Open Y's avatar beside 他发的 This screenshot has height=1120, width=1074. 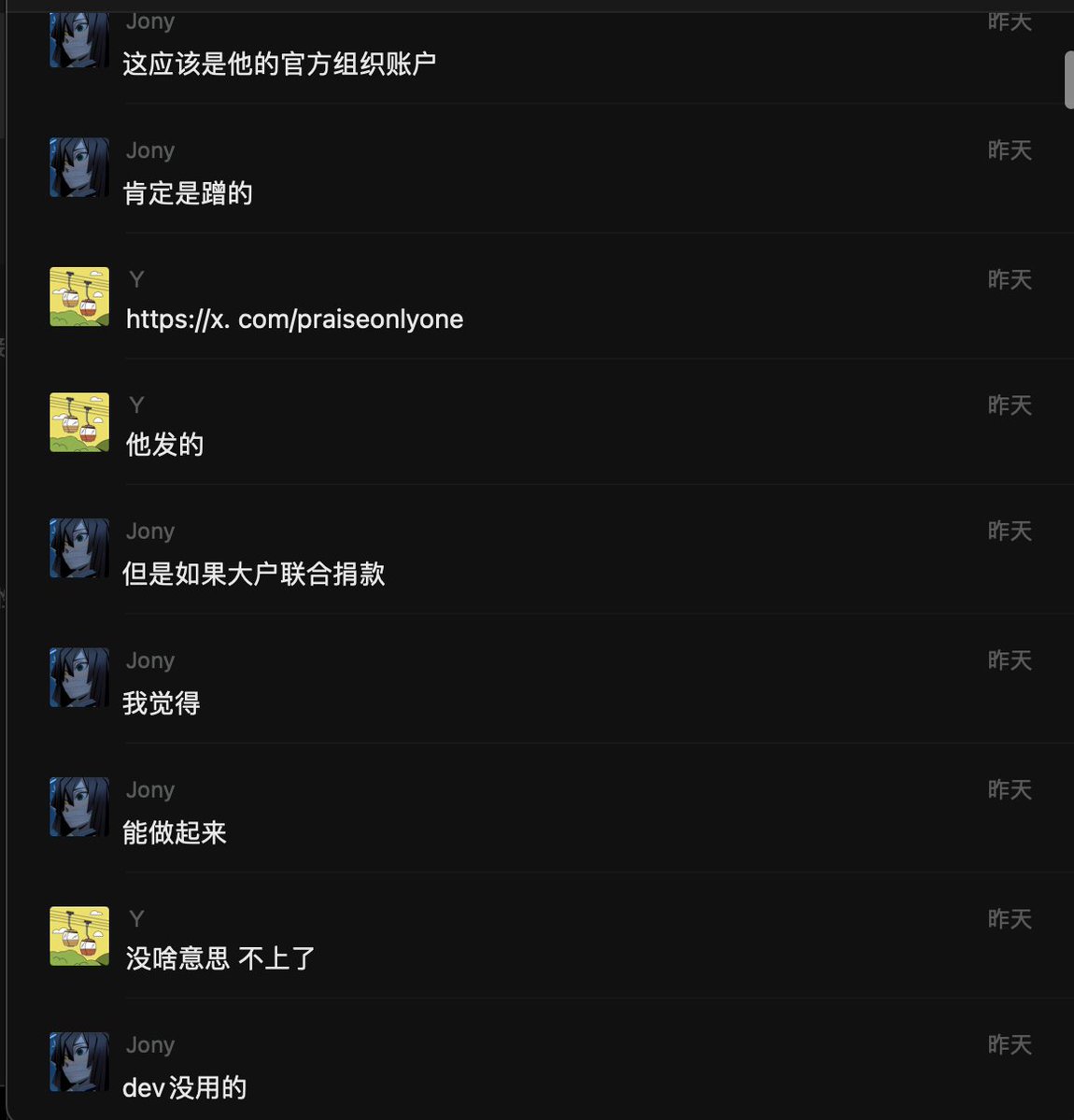pyautogui.click(x=79, y=422)
